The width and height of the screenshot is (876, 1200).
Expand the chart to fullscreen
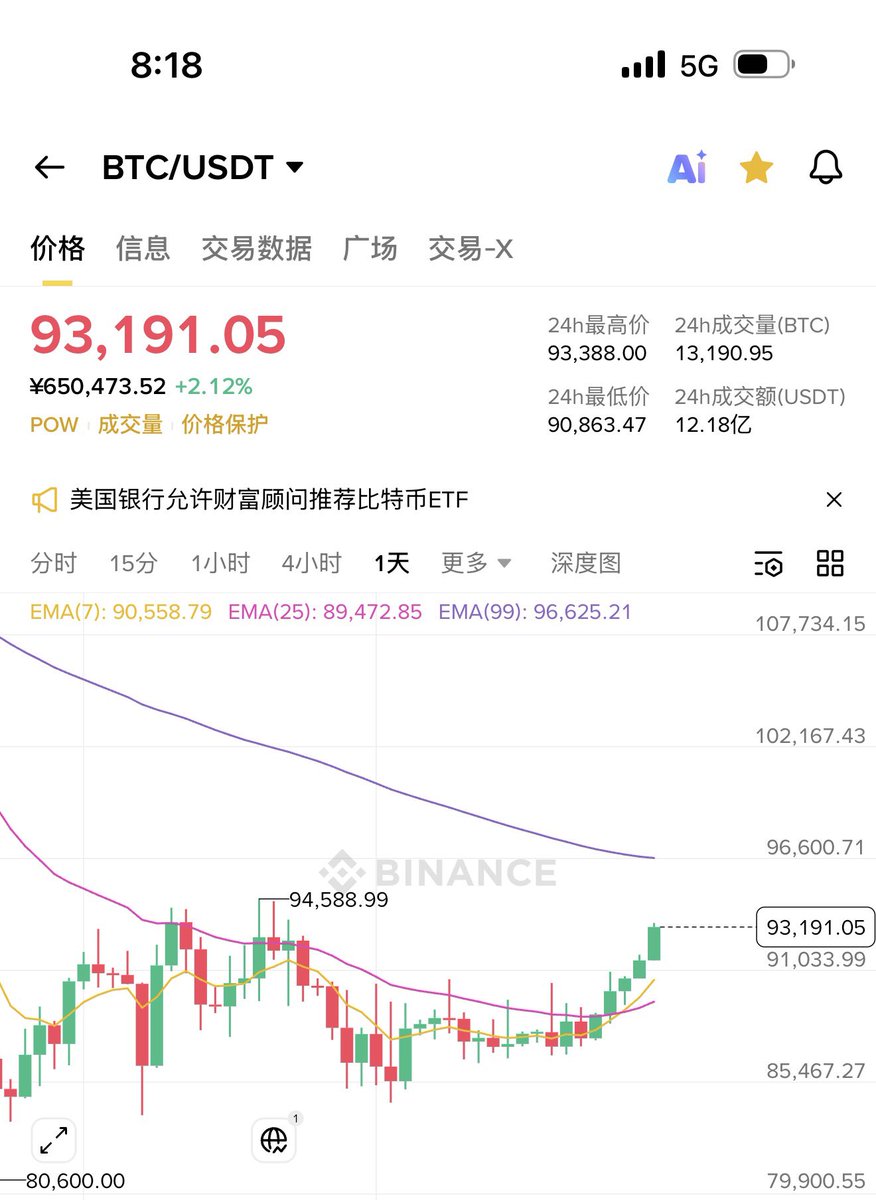click(x=53, y=1139)
